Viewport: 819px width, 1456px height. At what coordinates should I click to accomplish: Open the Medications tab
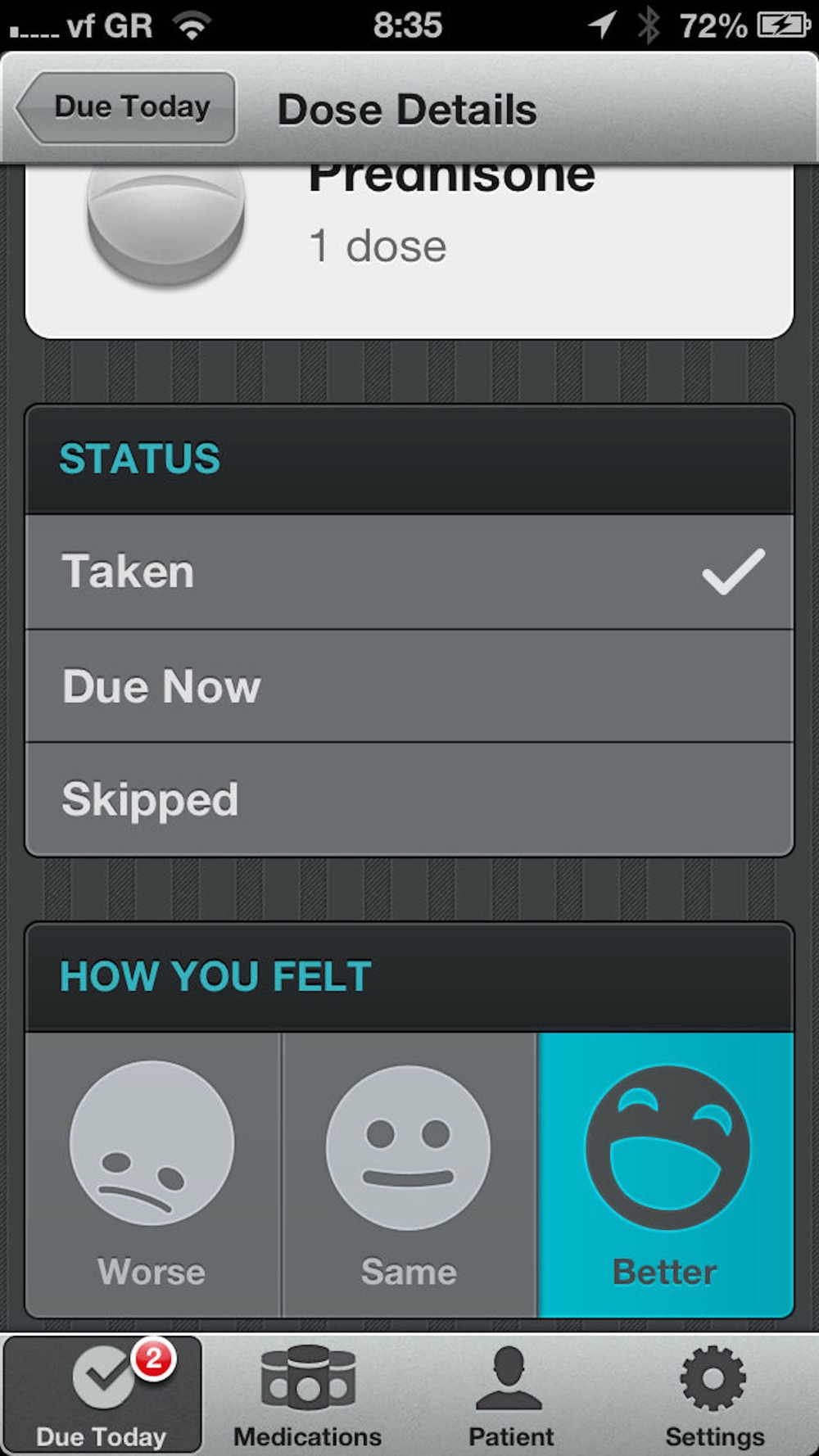point(307,1395)
